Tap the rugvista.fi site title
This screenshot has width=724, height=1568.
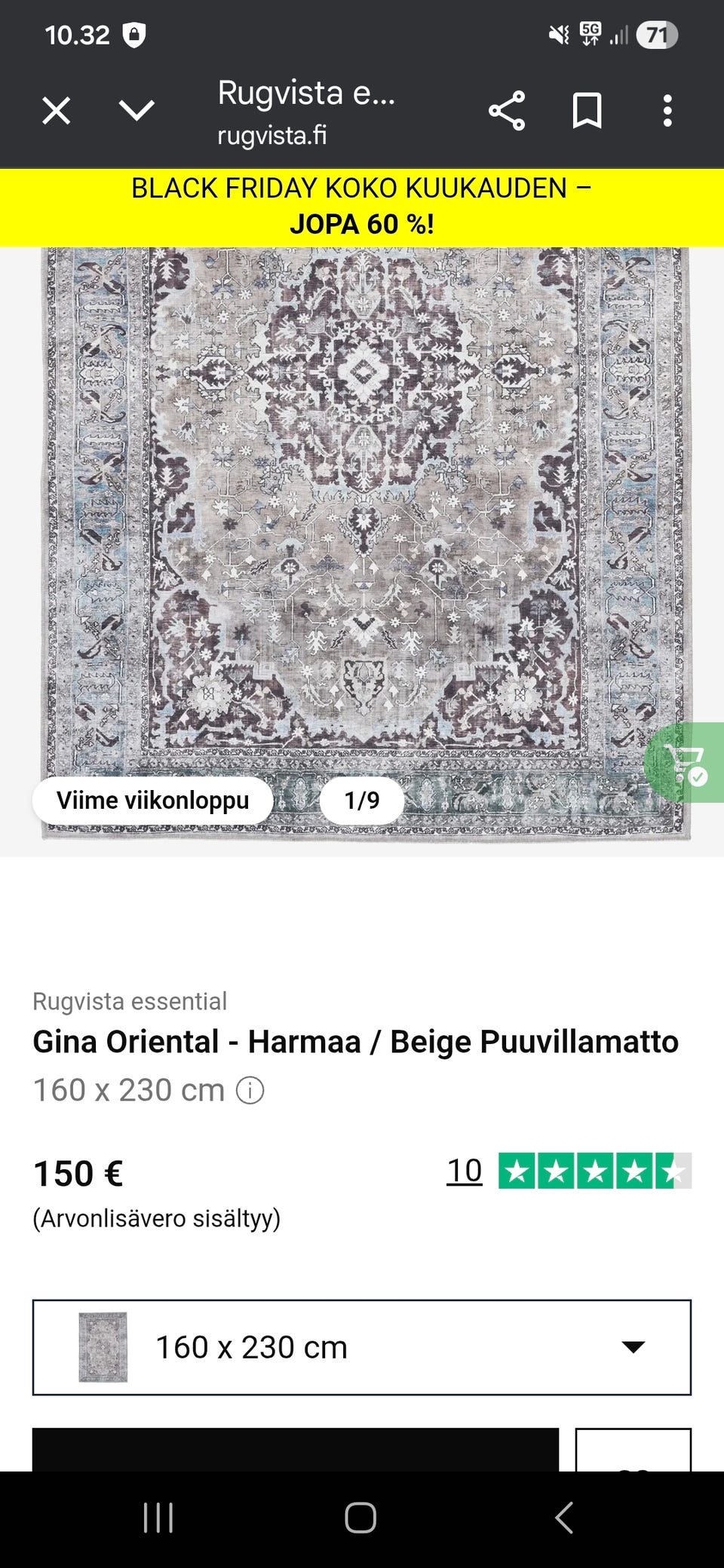click(x=271, y=136)
